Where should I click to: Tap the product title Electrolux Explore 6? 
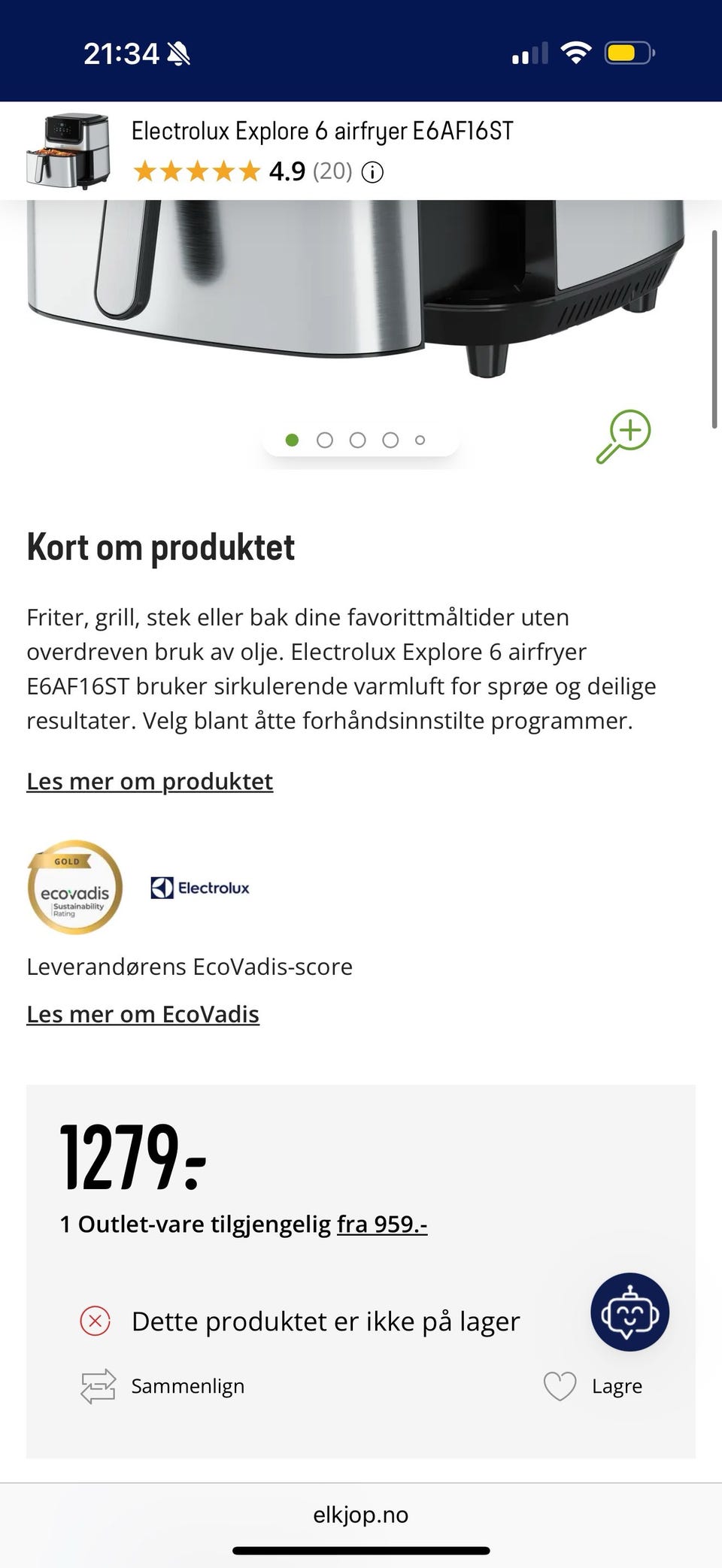click(x=322, y=131)
